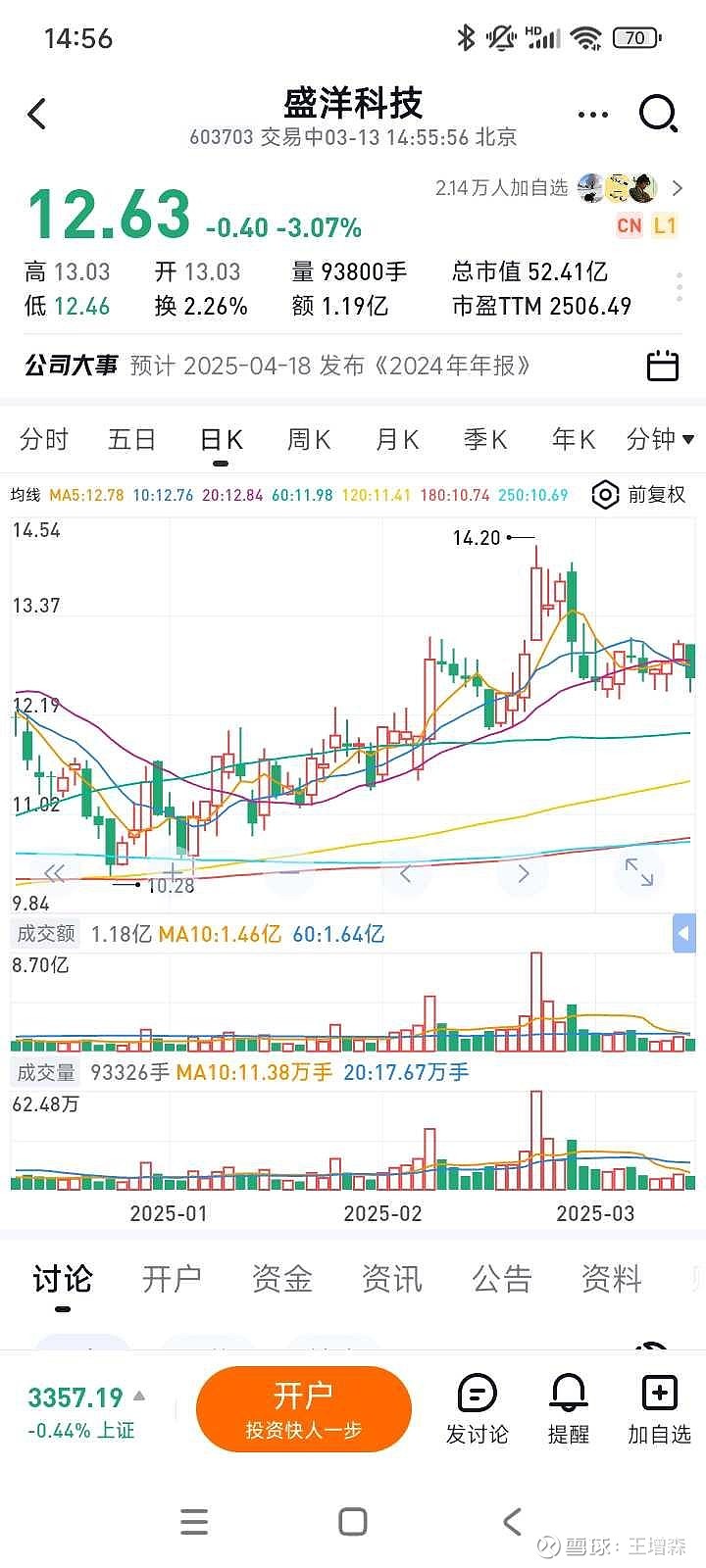706x1568 pixels.
Task: Open the 公告 tab
Action: point(502,1279)
